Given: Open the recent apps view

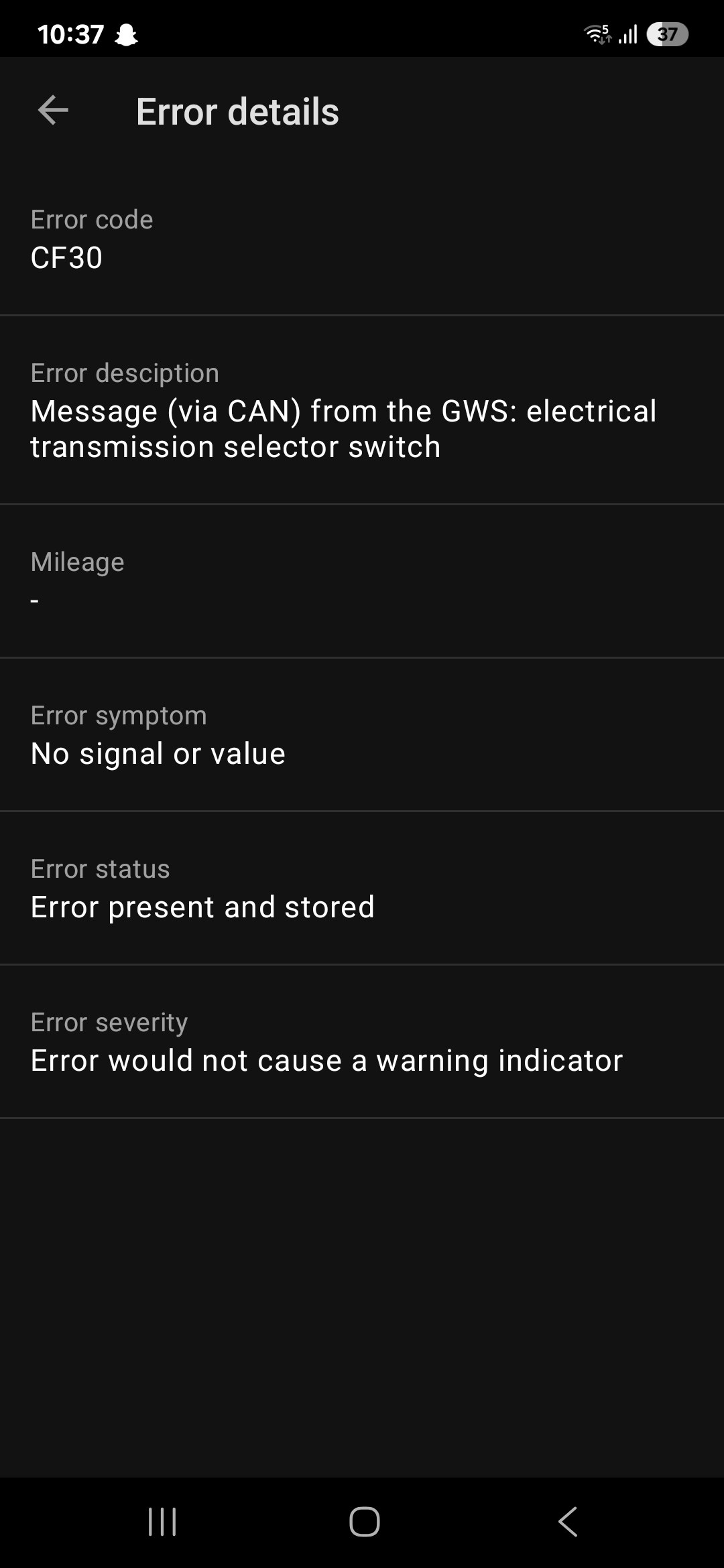Looking at the screenshot, I should coord(162,1521).
